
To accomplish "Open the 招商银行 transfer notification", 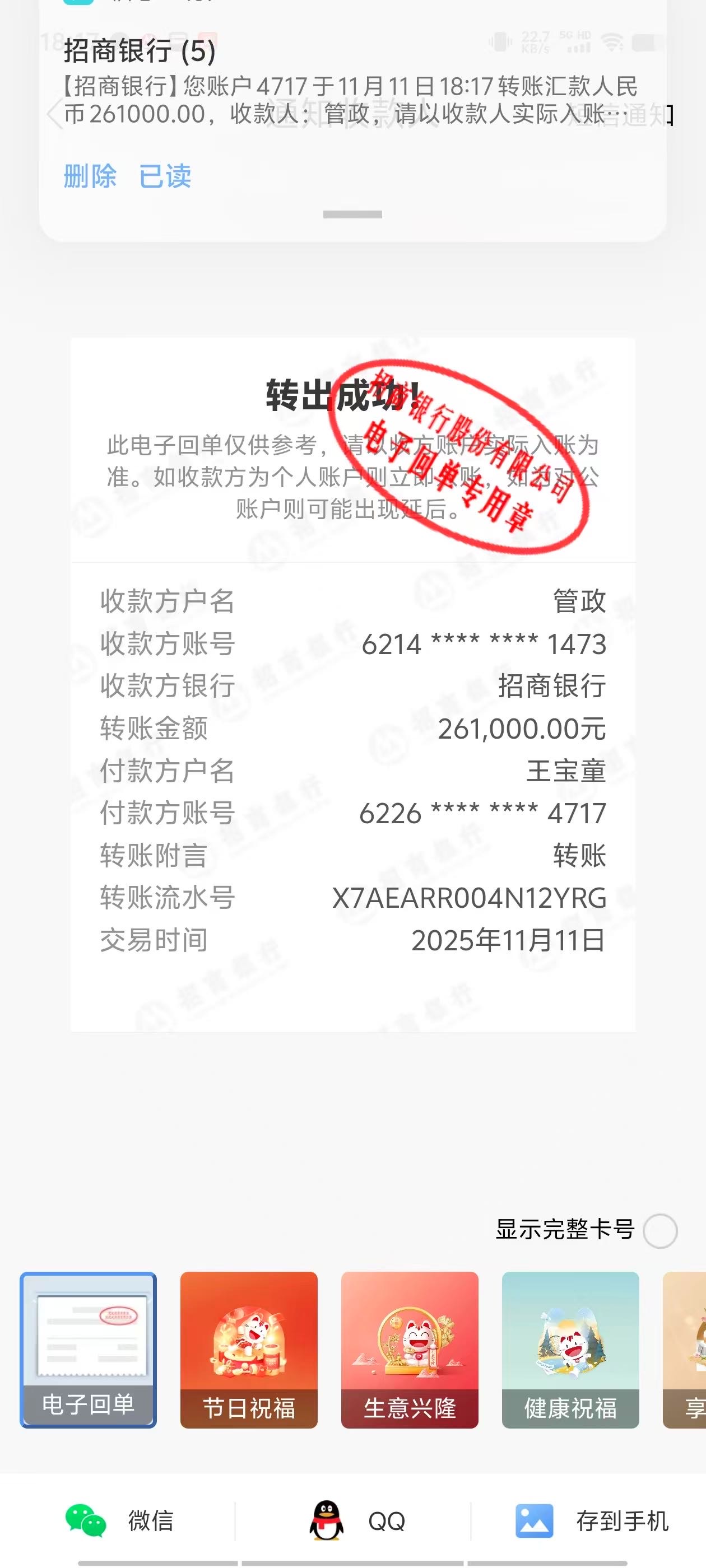I will tap(350, 100).
